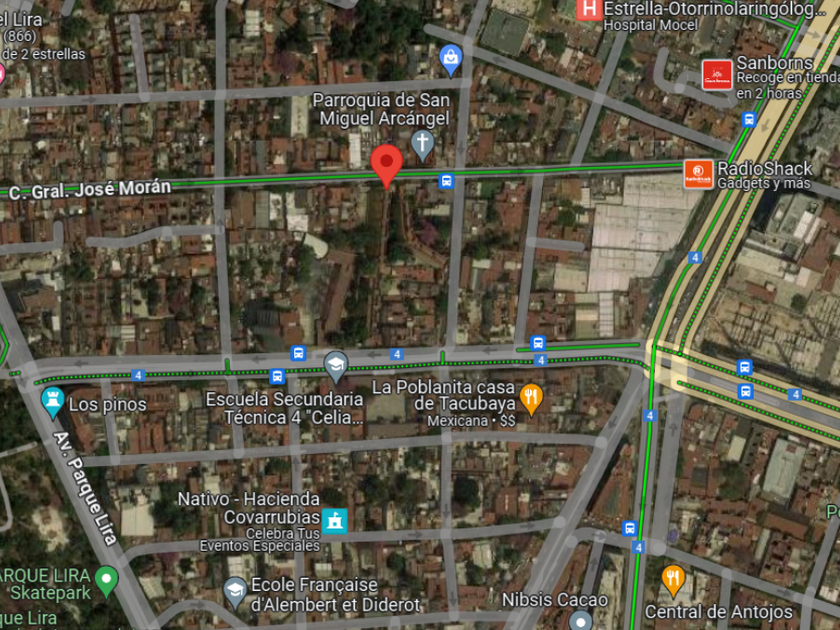The width and height of the screenshot is (840, 630).
Task: Tap the RadioShack place marker
Action: pos(698,174)
